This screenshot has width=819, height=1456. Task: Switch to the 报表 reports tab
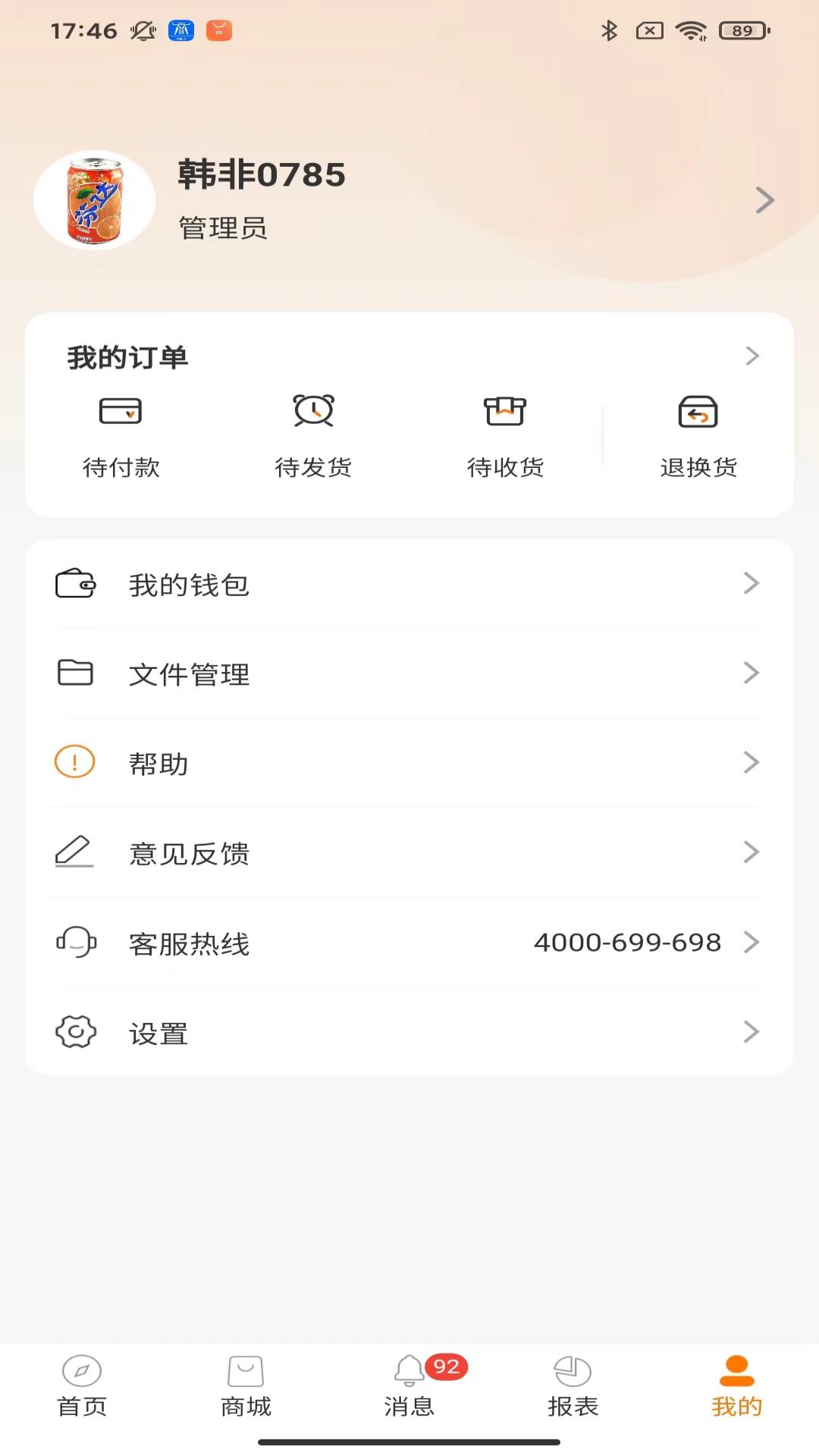pyautogui.click(x=573, y=1387)
